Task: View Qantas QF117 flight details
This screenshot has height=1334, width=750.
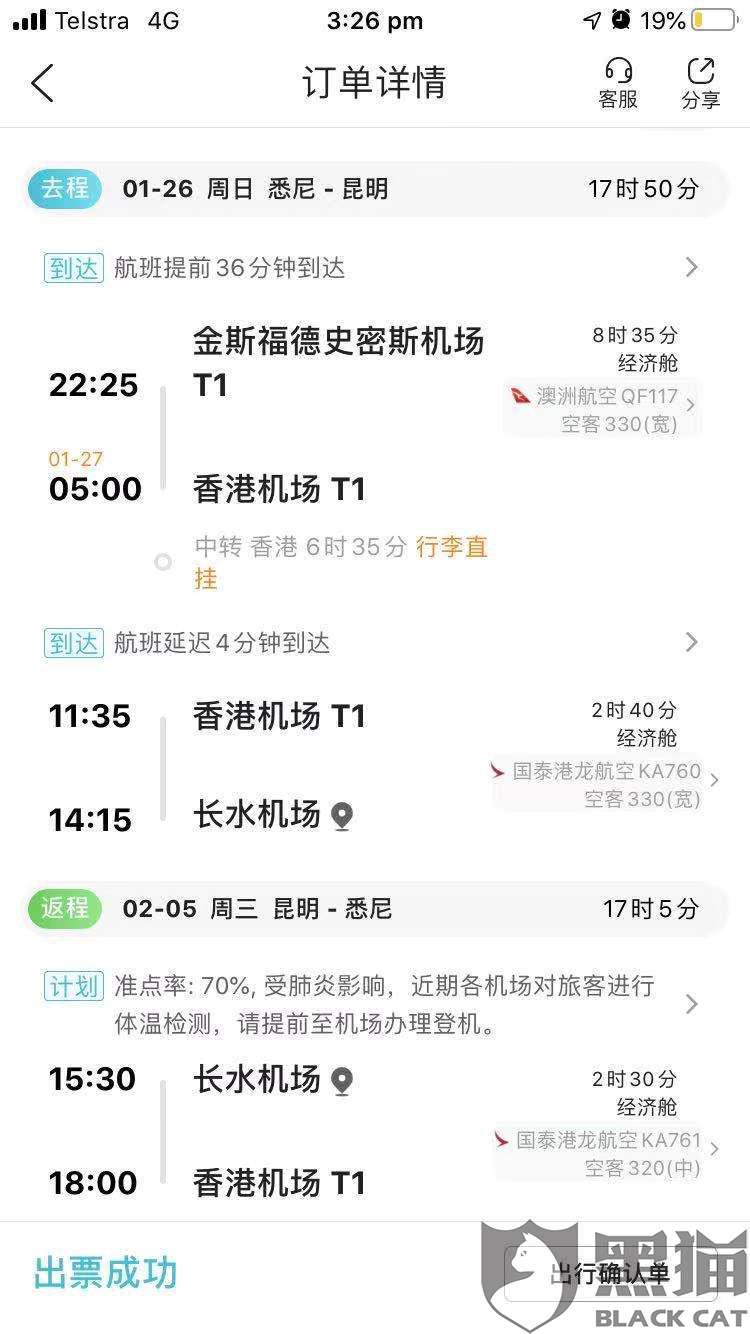Action: click(x=603, y=409)
